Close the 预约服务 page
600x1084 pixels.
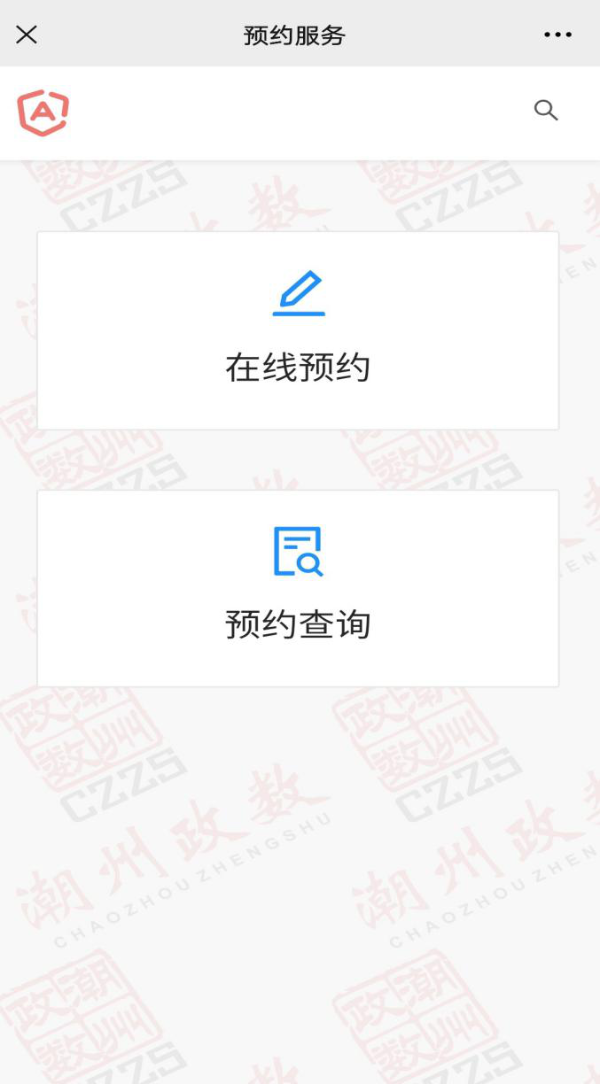pos(27,35)
